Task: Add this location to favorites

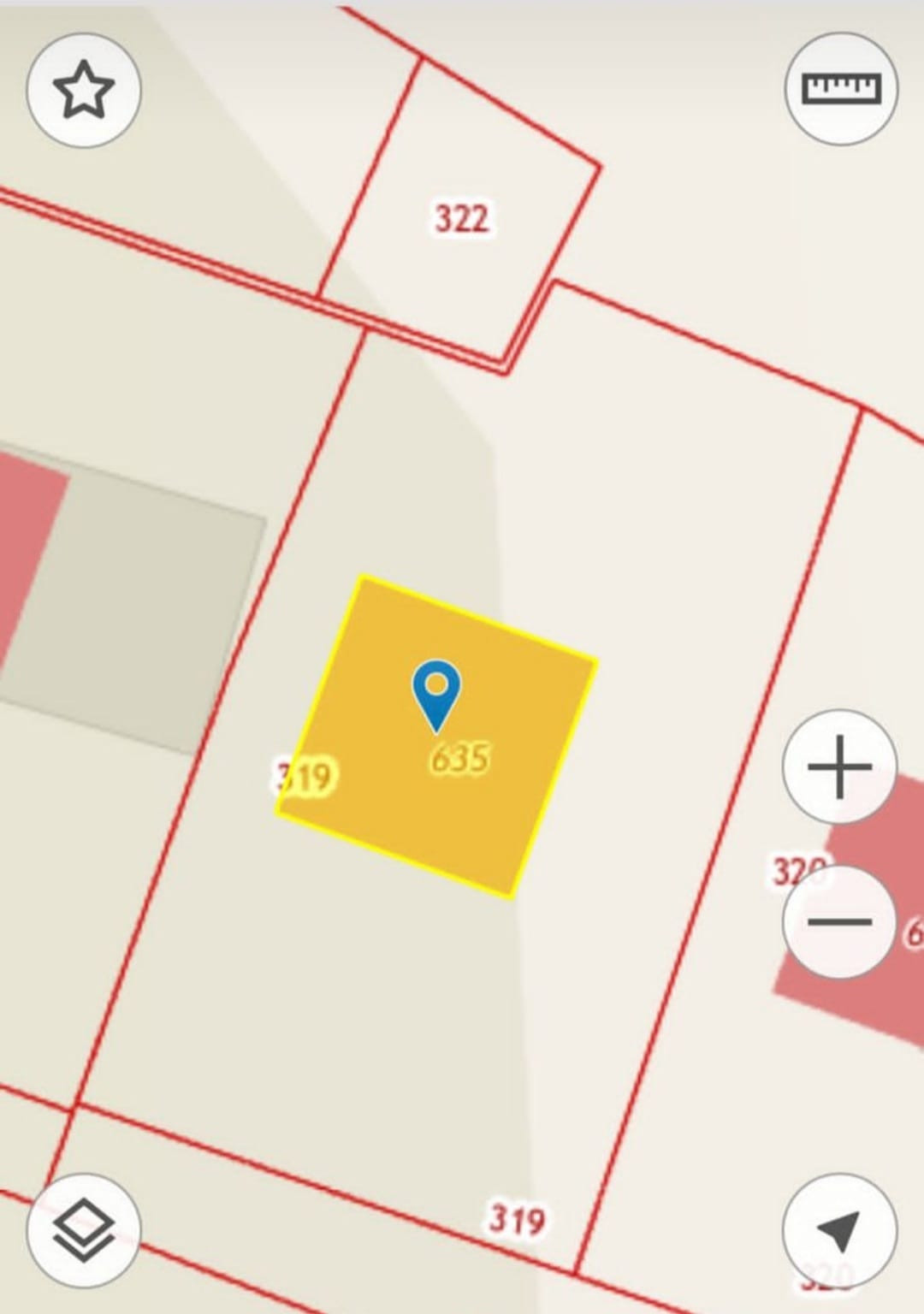Action: (x=84, y=90)
